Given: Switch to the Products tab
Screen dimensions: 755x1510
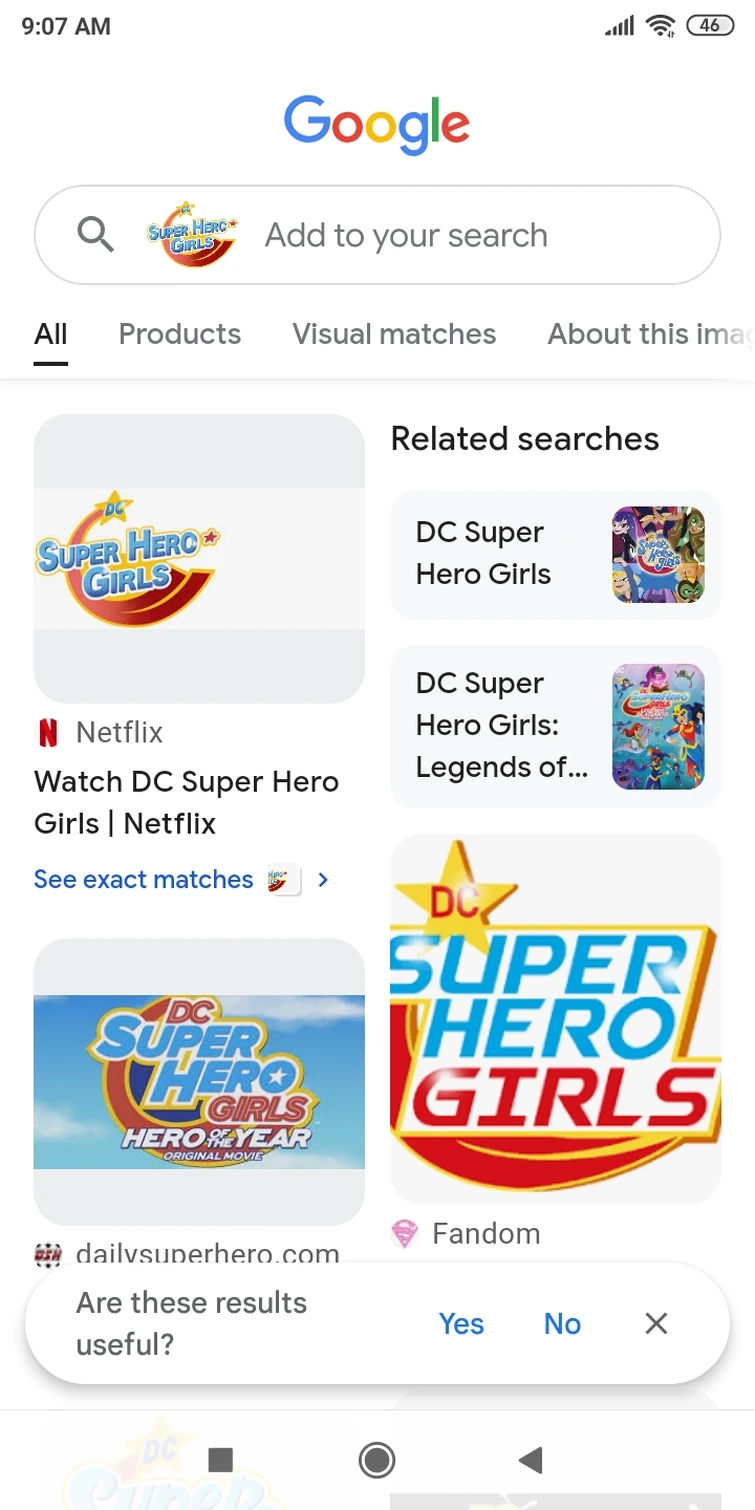Looking at the screenshot, I should tap(180, 334).
